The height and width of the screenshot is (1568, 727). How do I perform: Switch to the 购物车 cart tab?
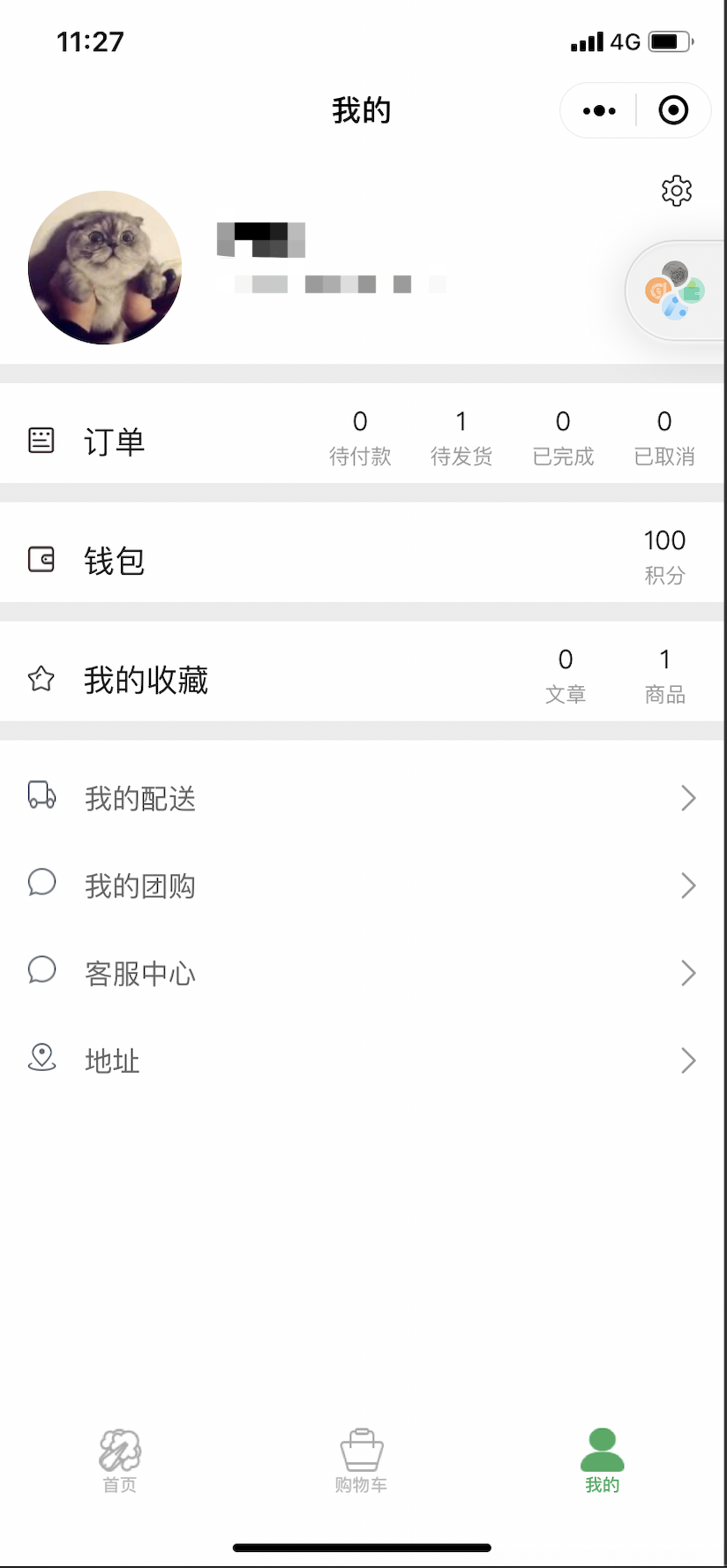(x=362, y=1462)
